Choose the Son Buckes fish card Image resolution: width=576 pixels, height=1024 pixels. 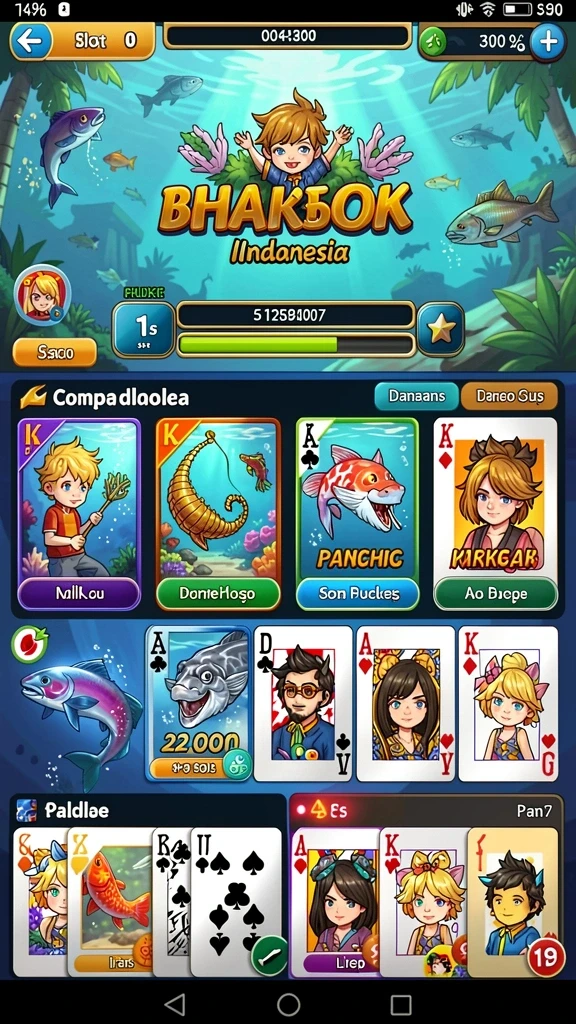358,515
